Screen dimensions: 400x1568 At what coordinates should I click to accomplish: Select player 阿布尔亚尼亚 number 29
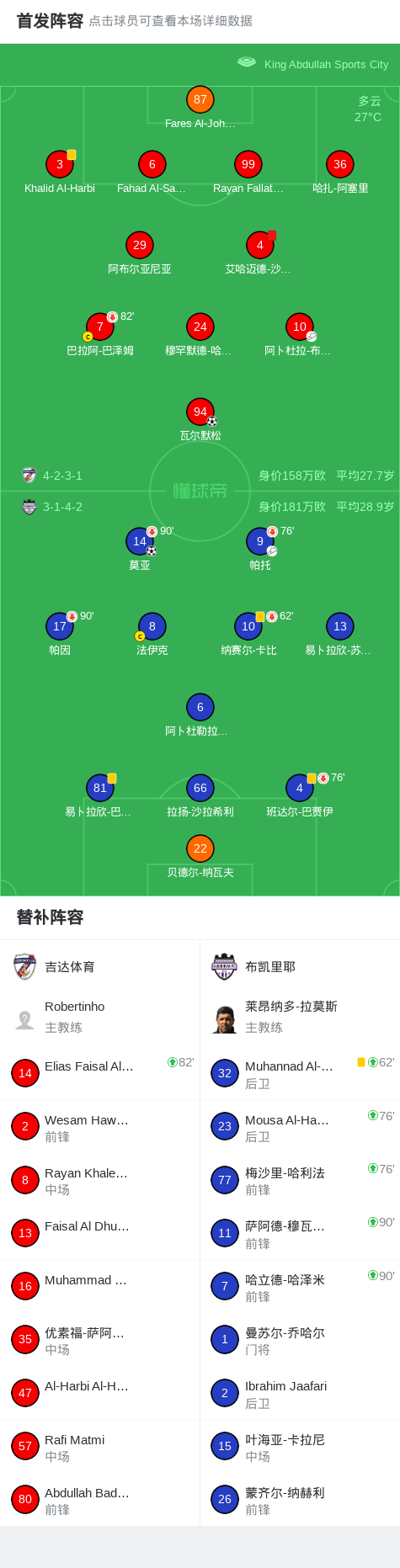coord(140,245)
